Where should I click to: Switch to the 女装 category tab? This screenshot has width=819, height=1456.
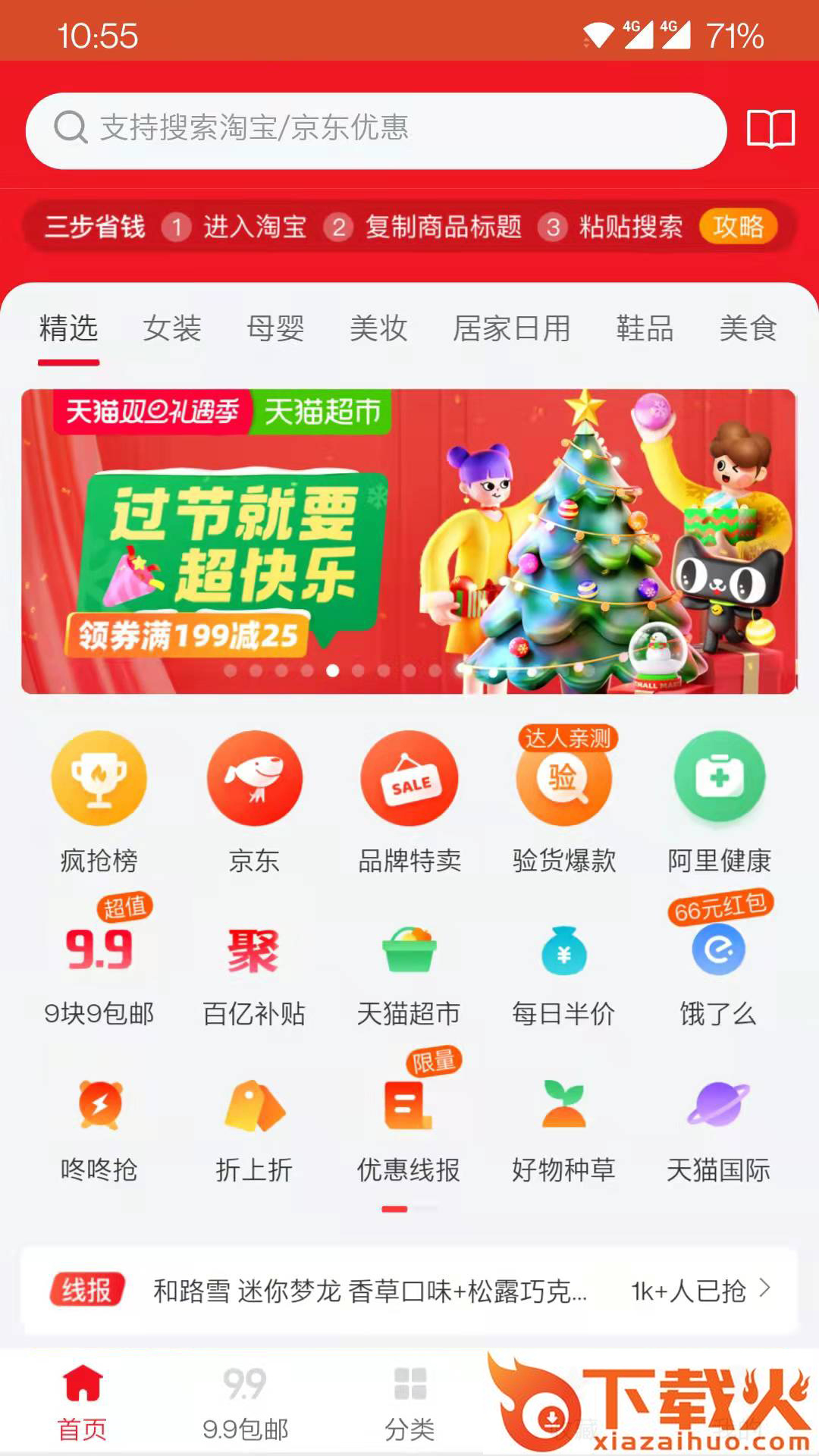(172, 328)
